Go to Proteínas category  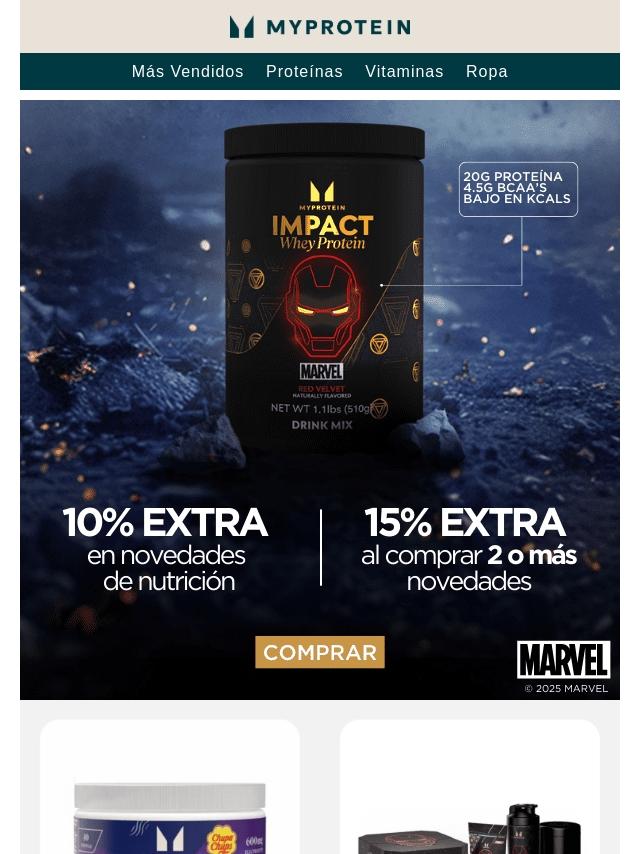[304, 72]
